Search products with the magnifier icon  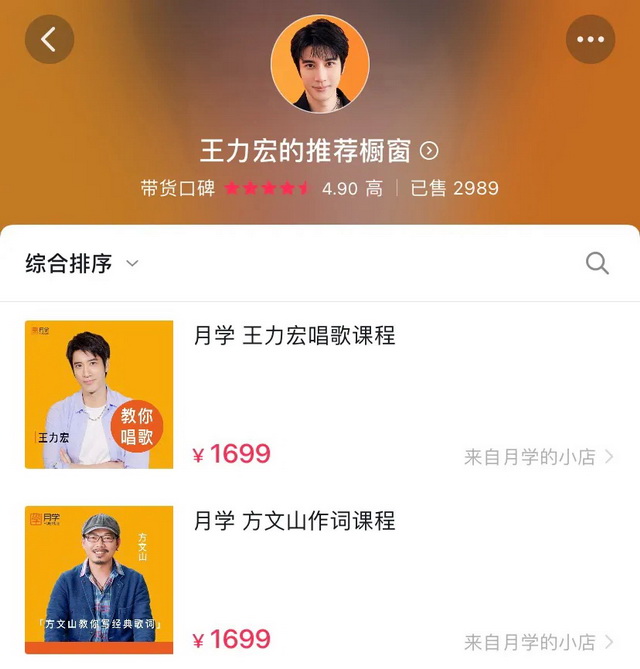[597, 263]
